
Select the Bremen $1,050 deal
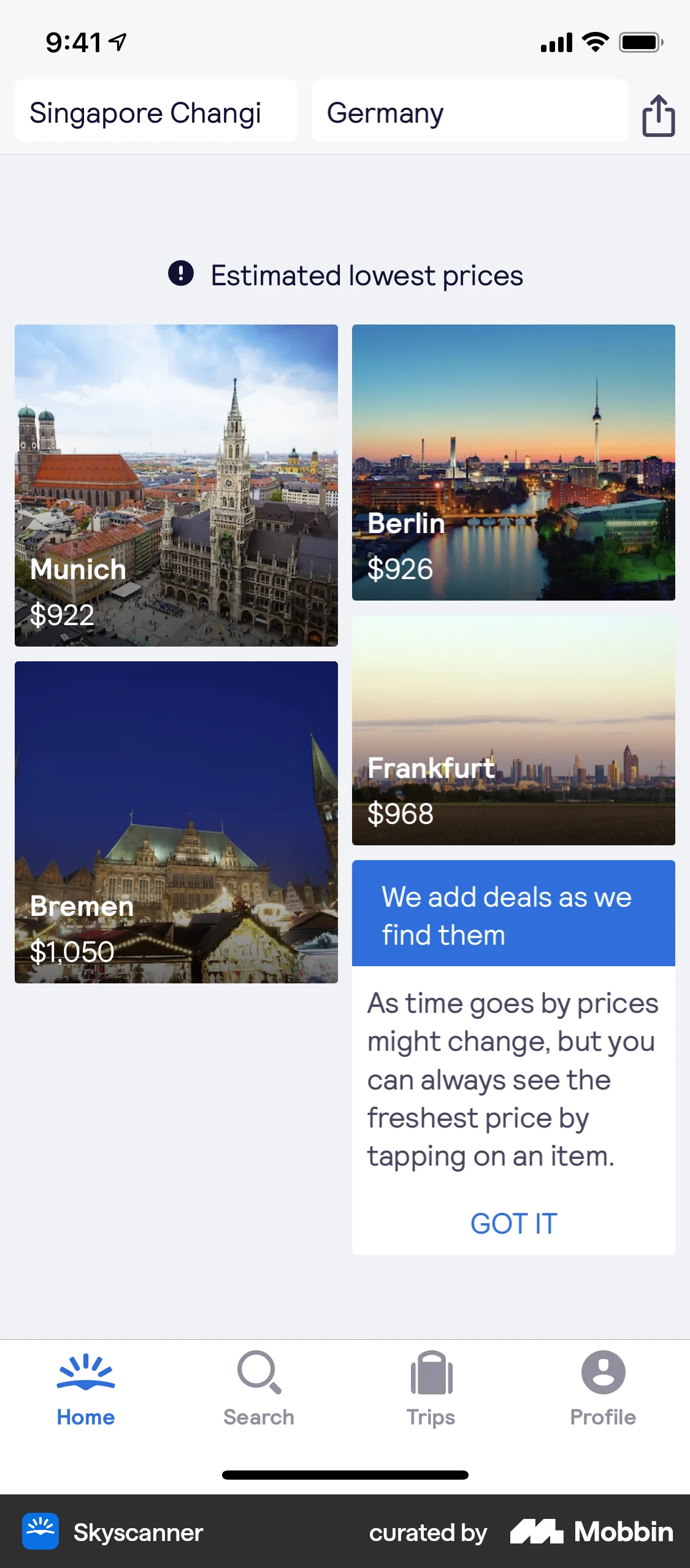point(176,822)
